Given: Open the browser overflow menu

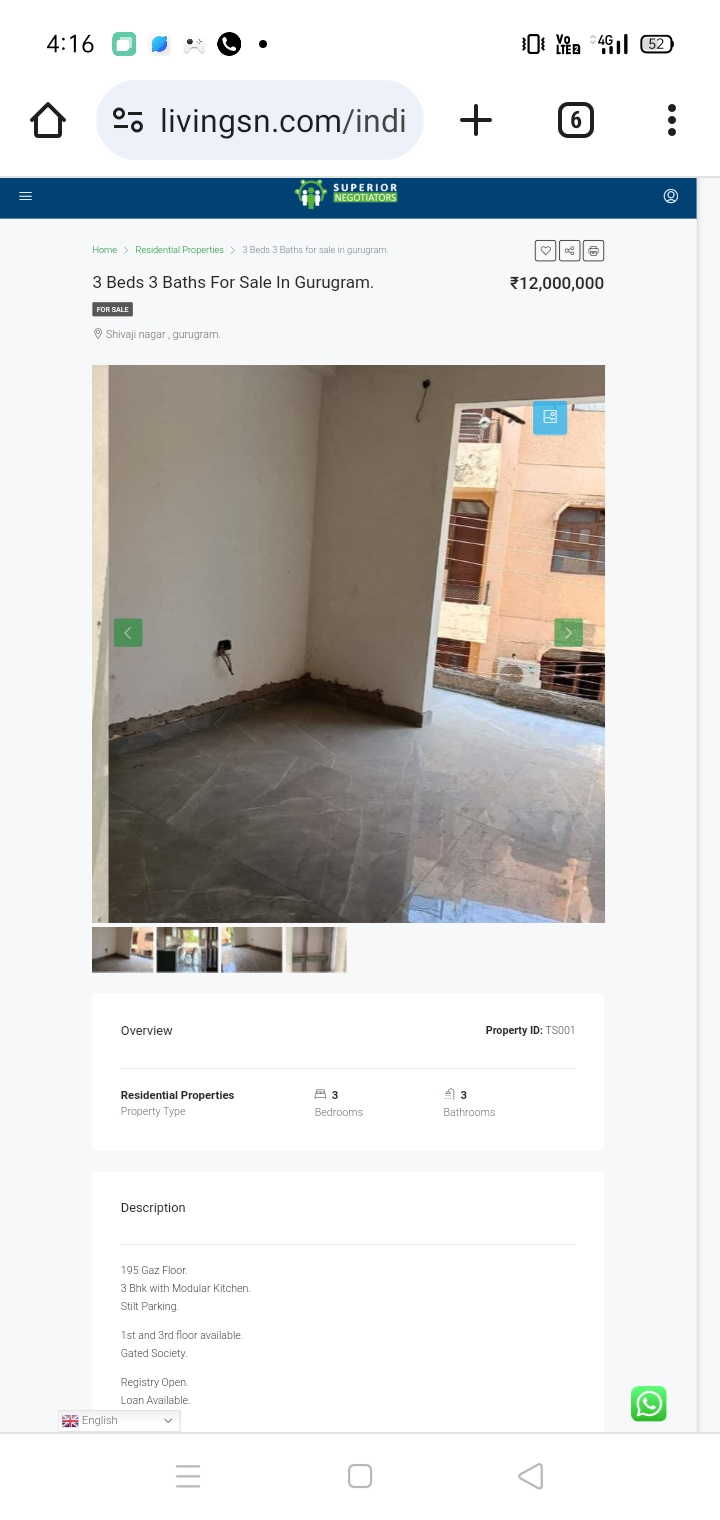Looking at the screenshot, I should pos(672,121).
